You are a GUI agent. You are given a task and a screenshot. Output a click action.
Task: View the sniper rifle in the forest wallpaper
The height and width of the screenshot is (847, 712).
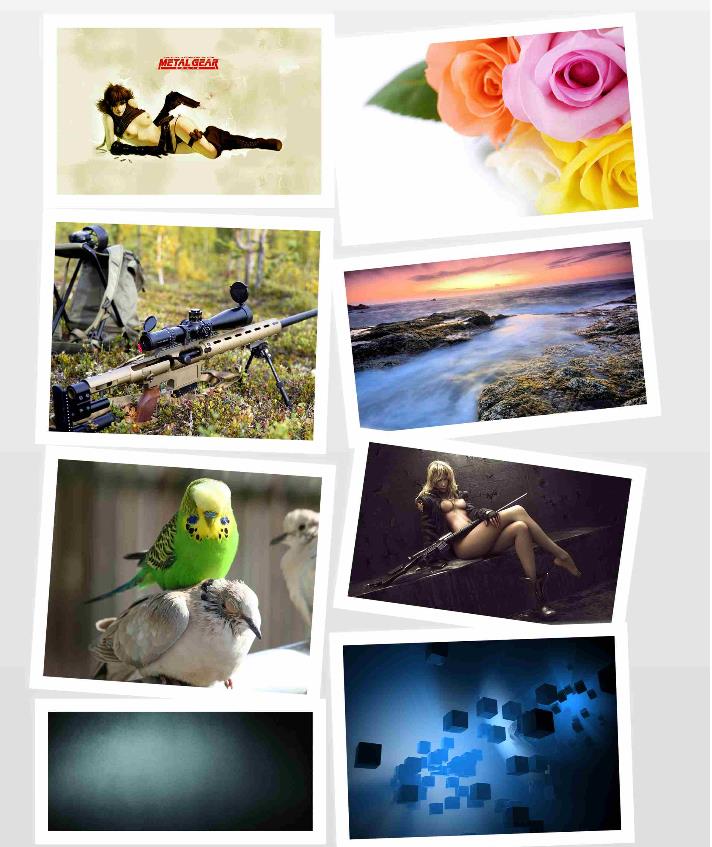(x=185, y=331)
